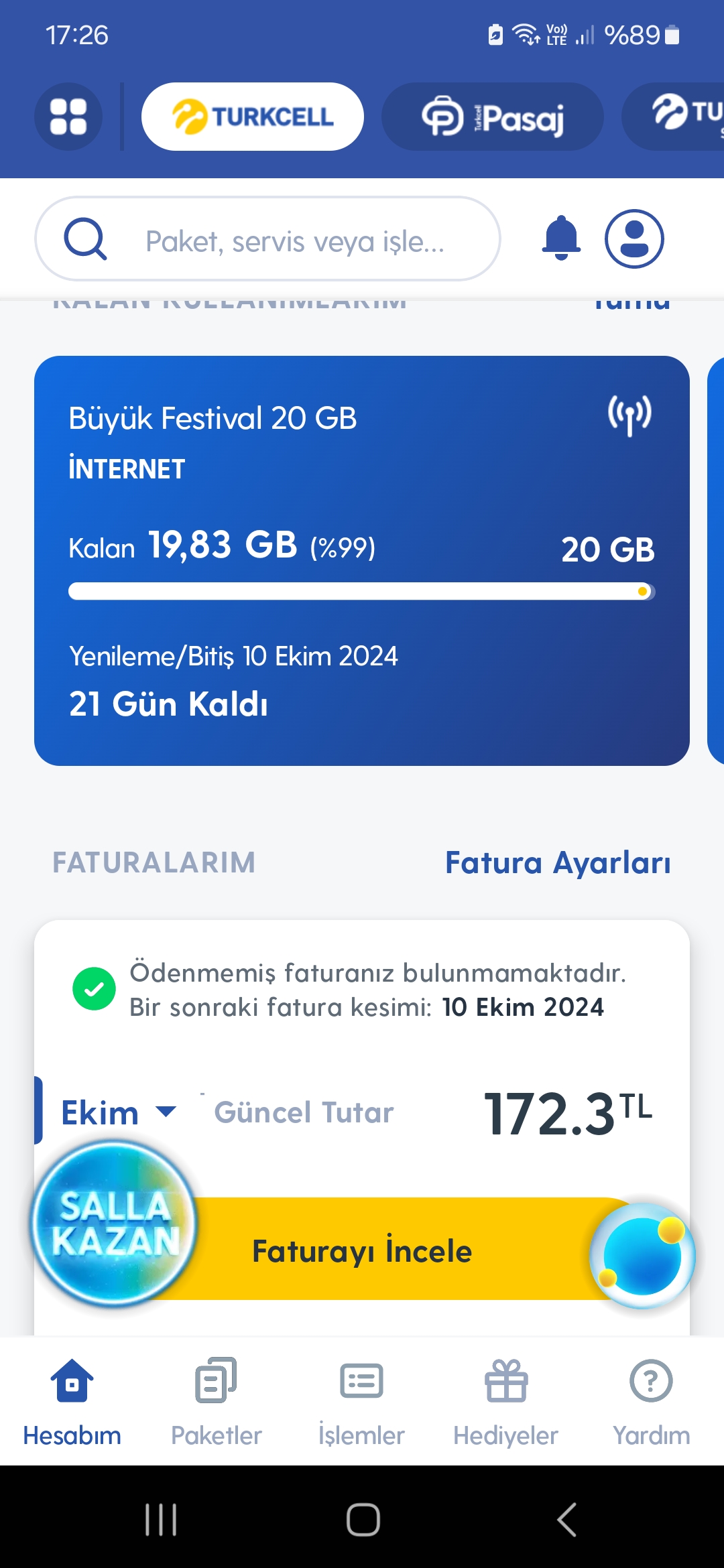Screen dimensions: 724x1568
Task: Select the Hesabım tab
Action: click(x=72, y=1402)
